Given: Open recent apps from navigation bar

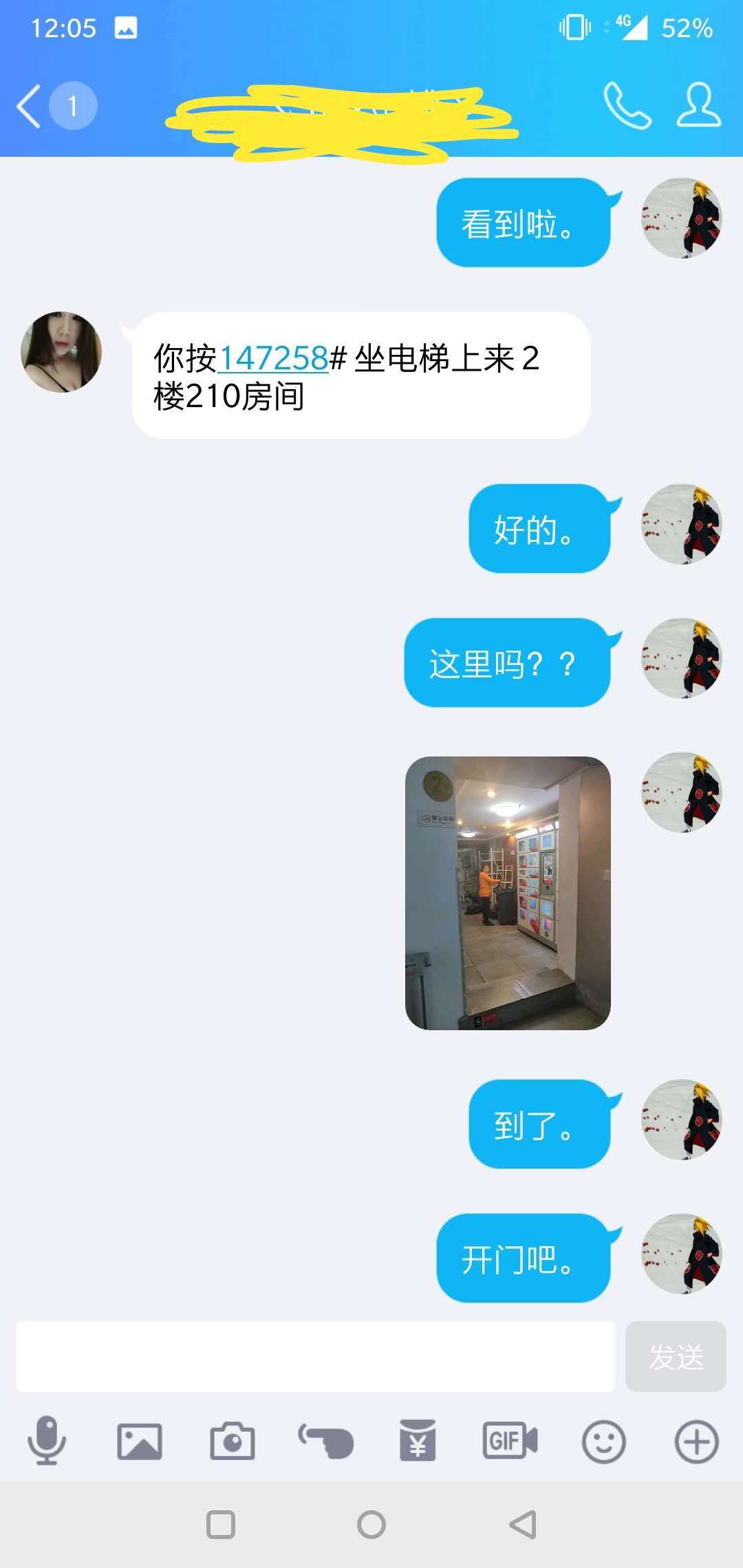Looking at the screenshot, I should click(x=221, y=1525).
